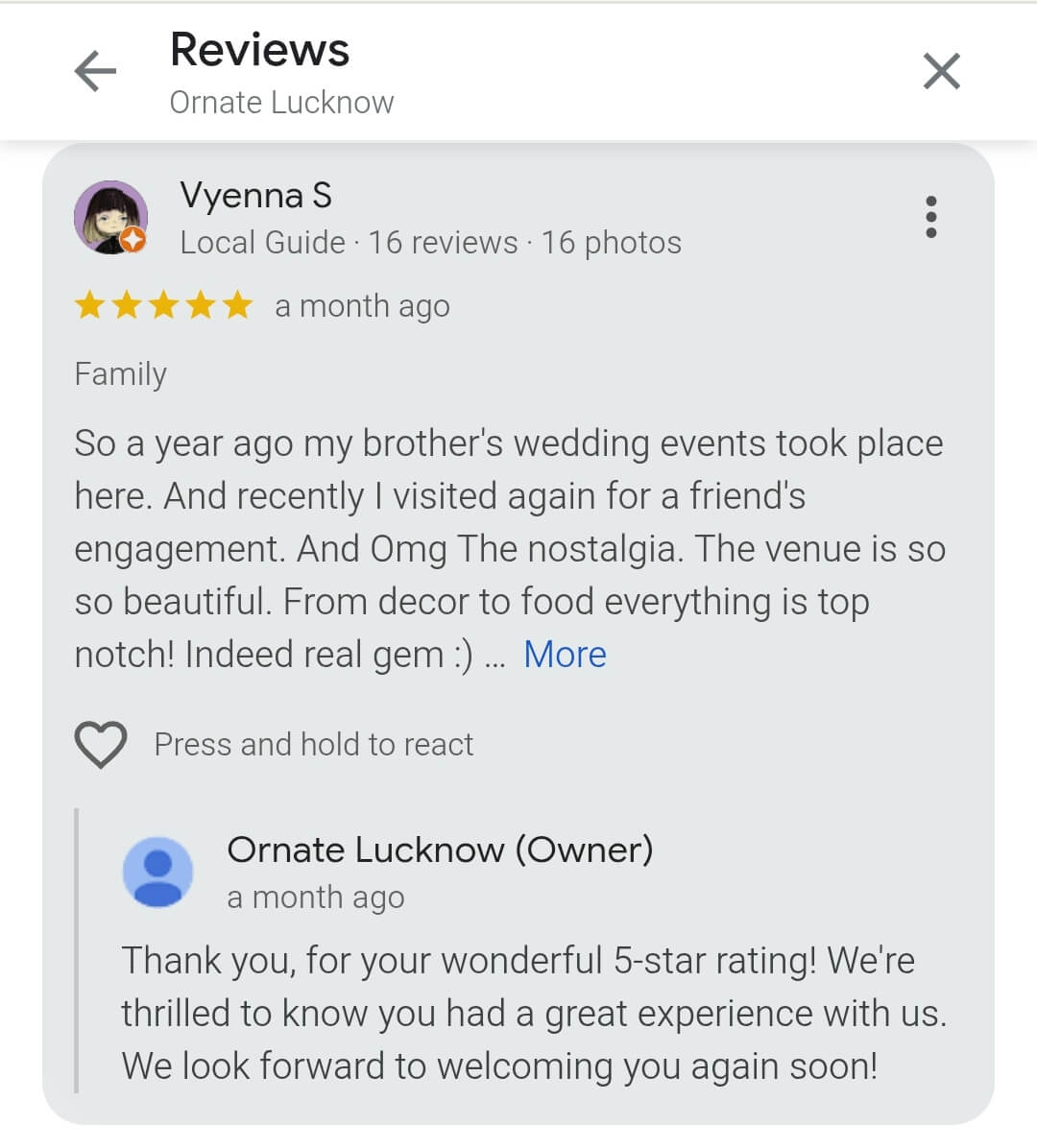Viewport: 1037px width, 1148px height.
Task: Go back using the top-left arrow
Action: [x=95, y=71]
